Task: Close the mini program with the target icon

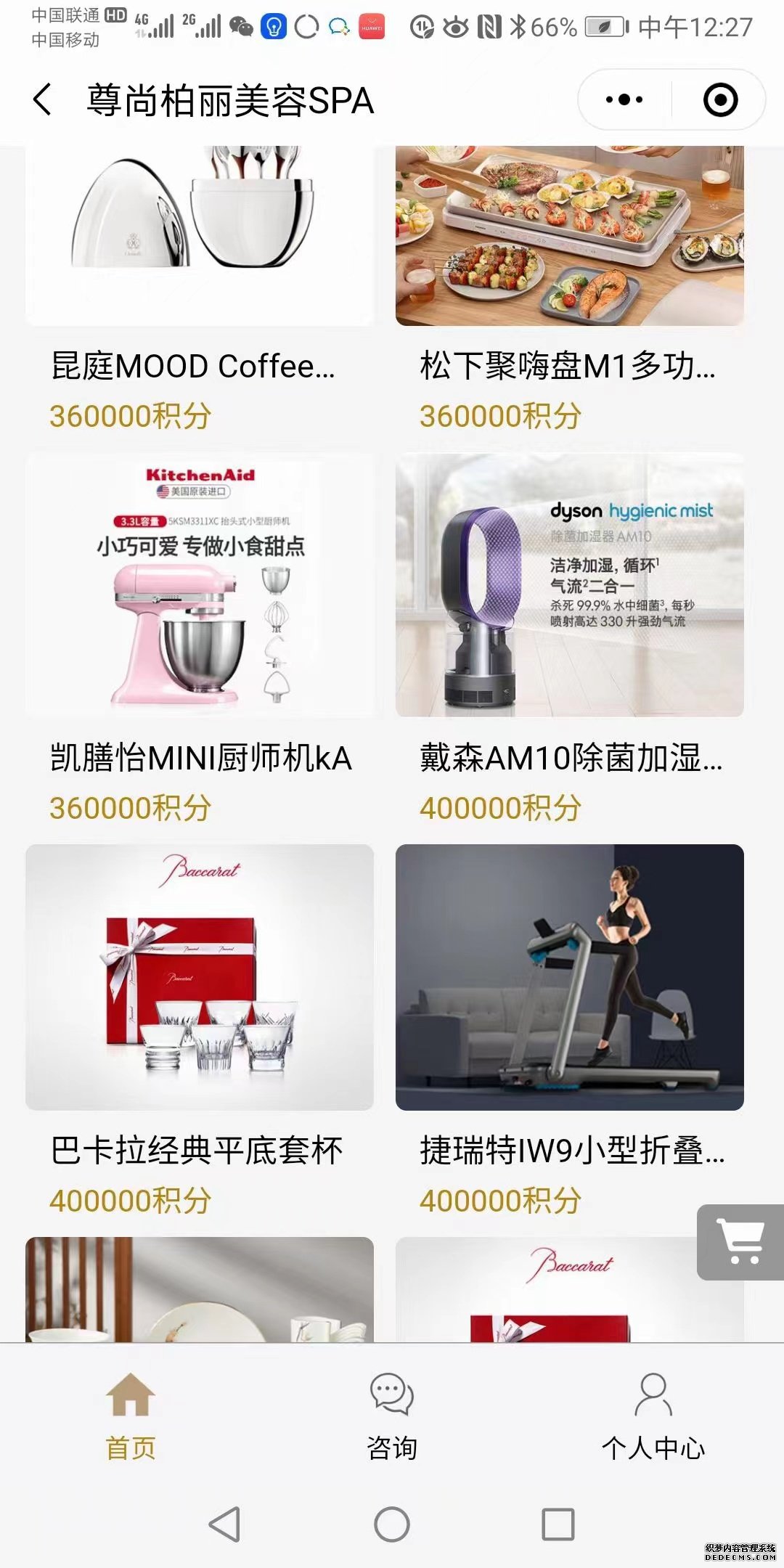Action: 720,99
